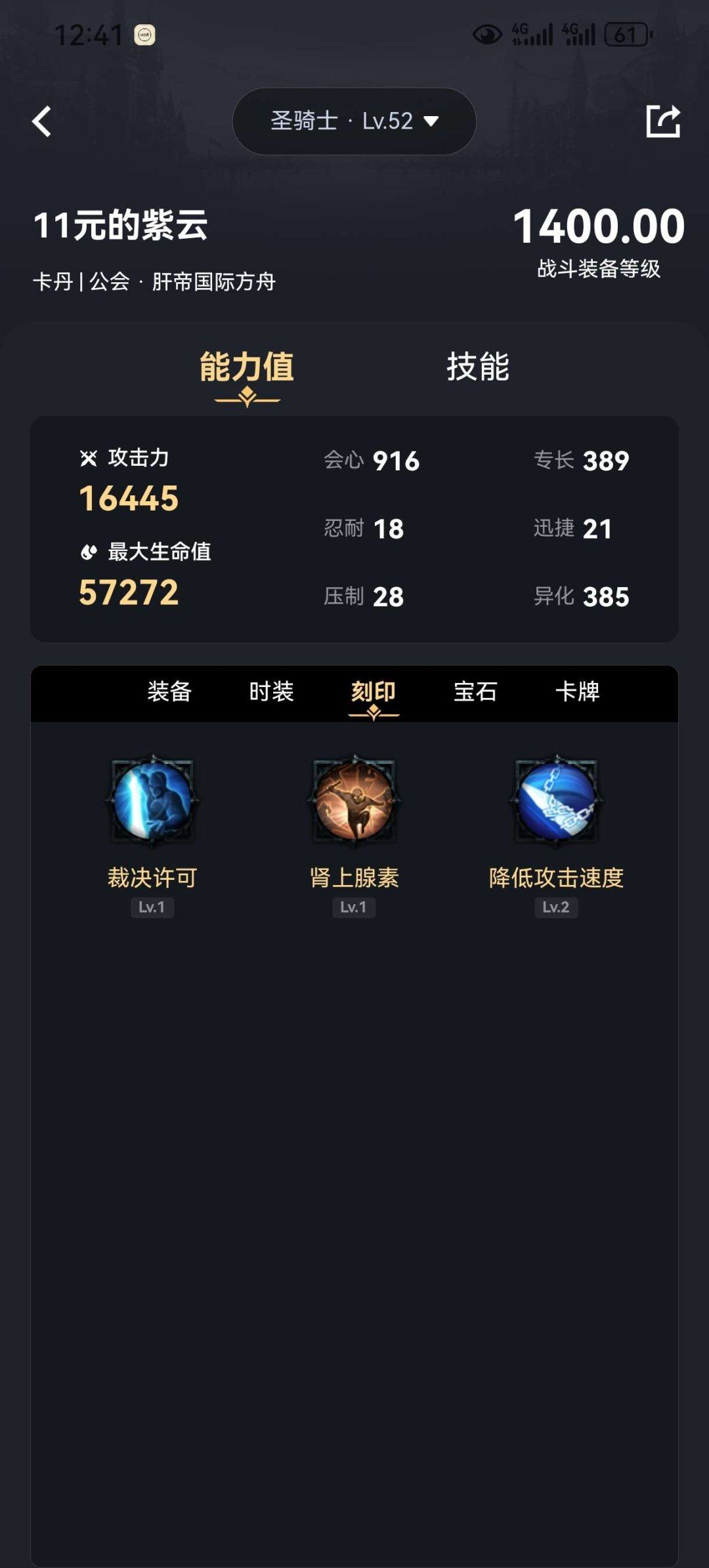Tap the back arrow at top left
The height and width of the screenshot is (1568, 709).
[41, 122]
